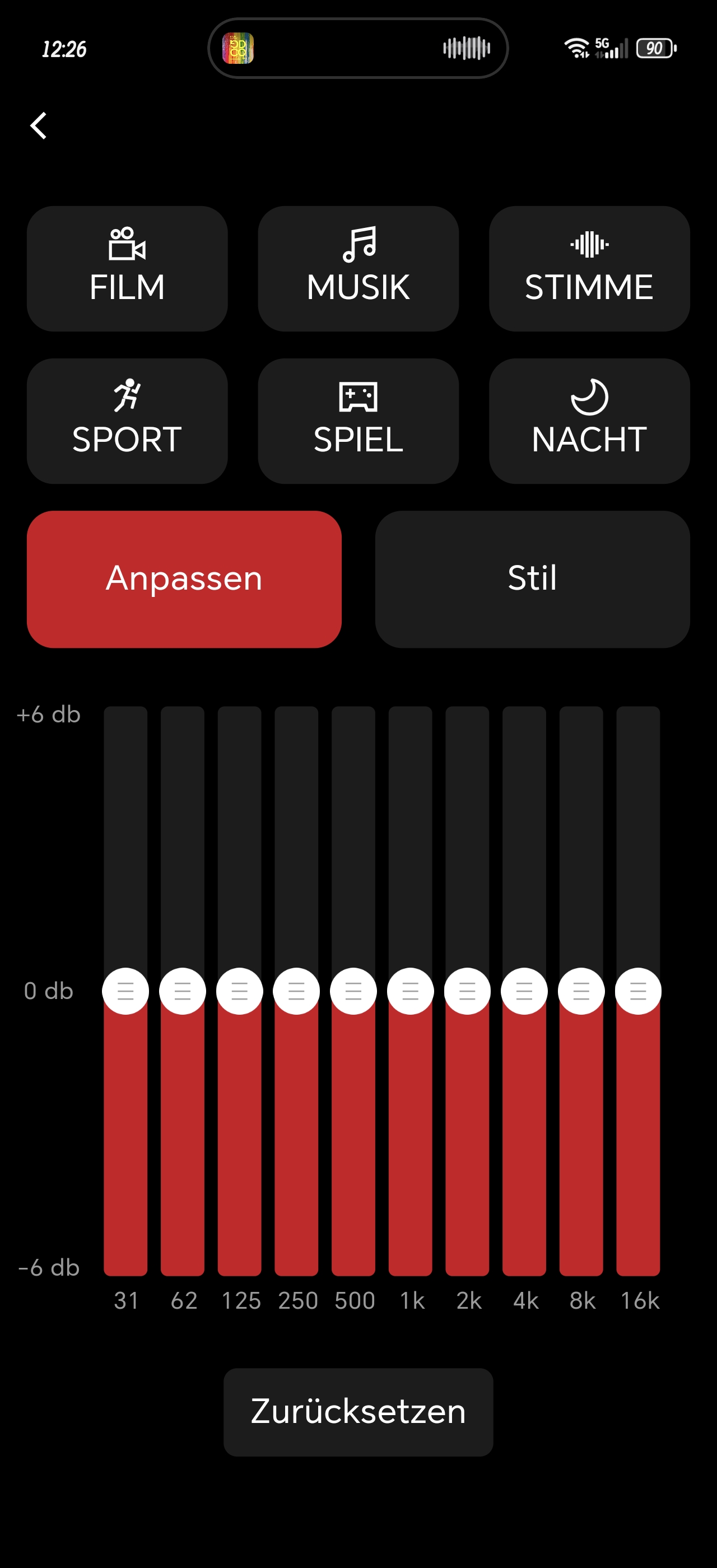The image size is (717, 1568).
Task: Enable the NACHT mode preset
Action: (589, 421)
